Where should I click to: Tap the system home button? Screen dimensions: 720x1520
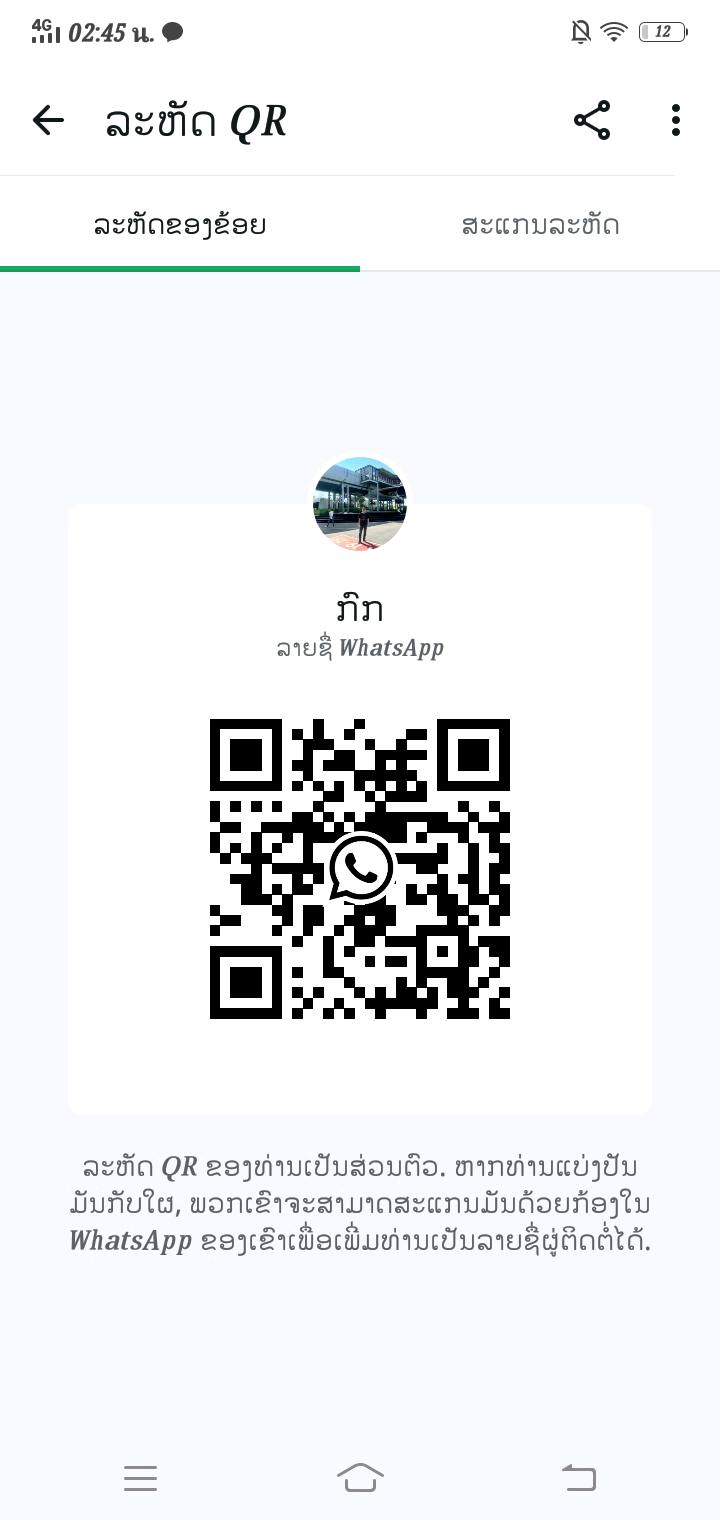point(360,1477)
